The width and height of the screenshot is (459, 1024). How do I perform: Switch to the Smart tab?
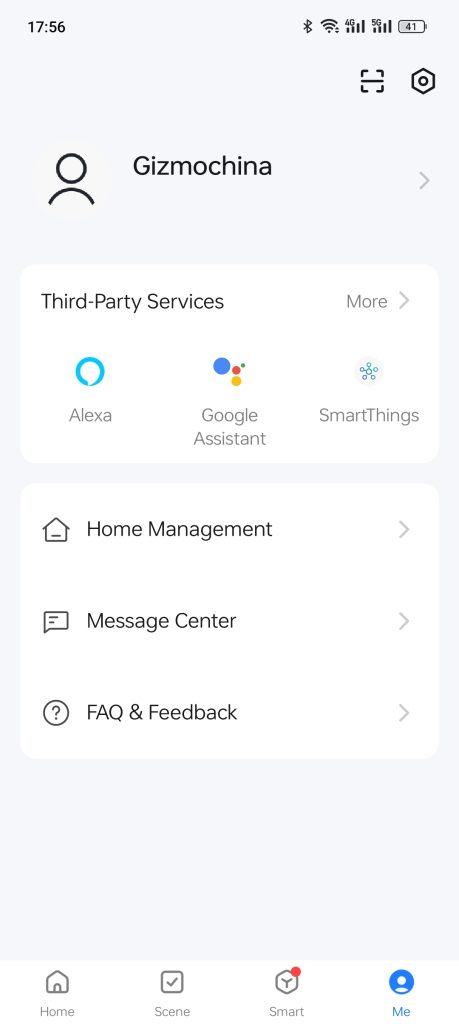[x=287, y=993]
